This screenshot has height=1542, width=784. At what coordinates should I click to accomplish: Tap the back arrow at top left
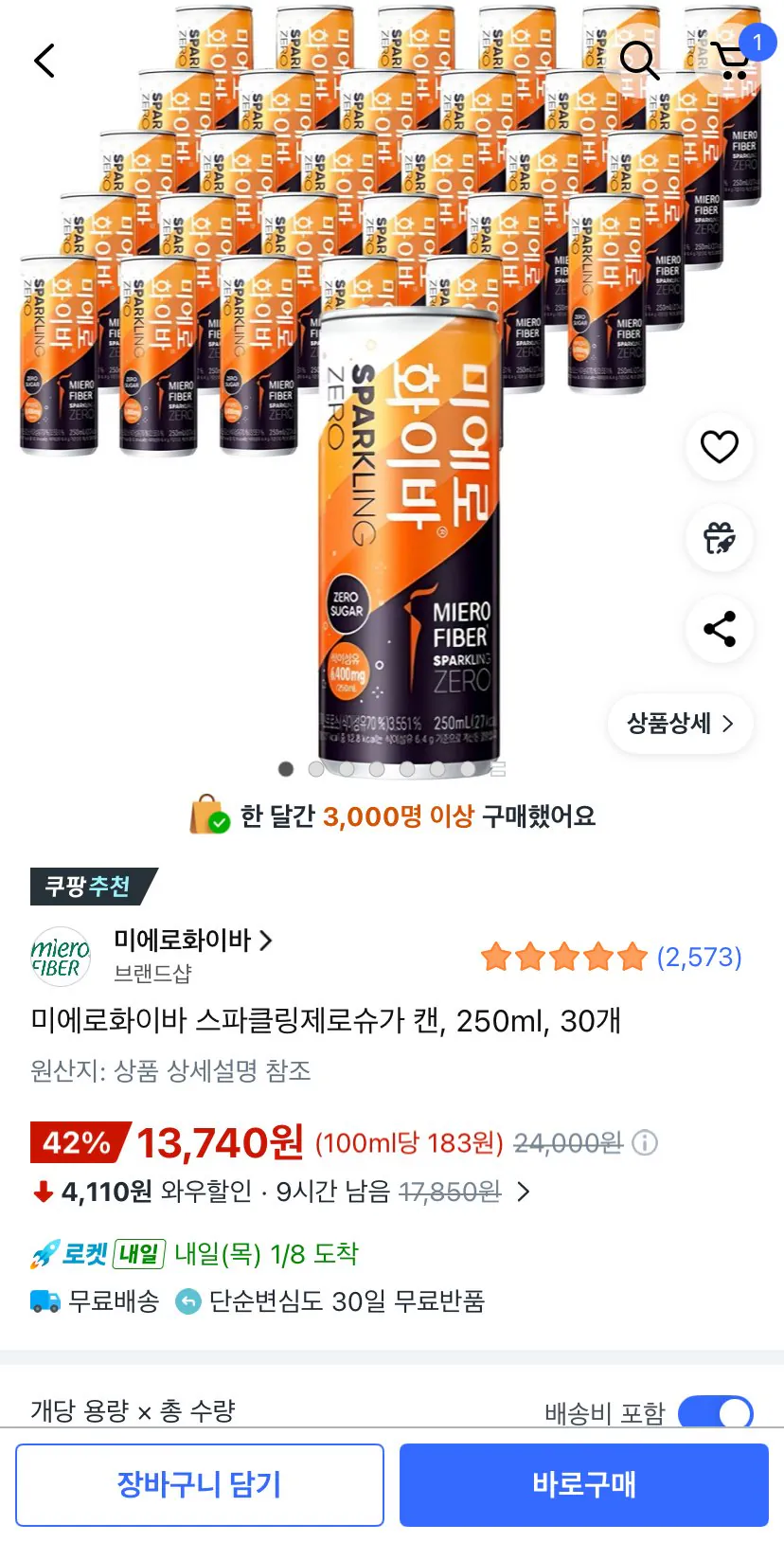click(x=44, y=60)
